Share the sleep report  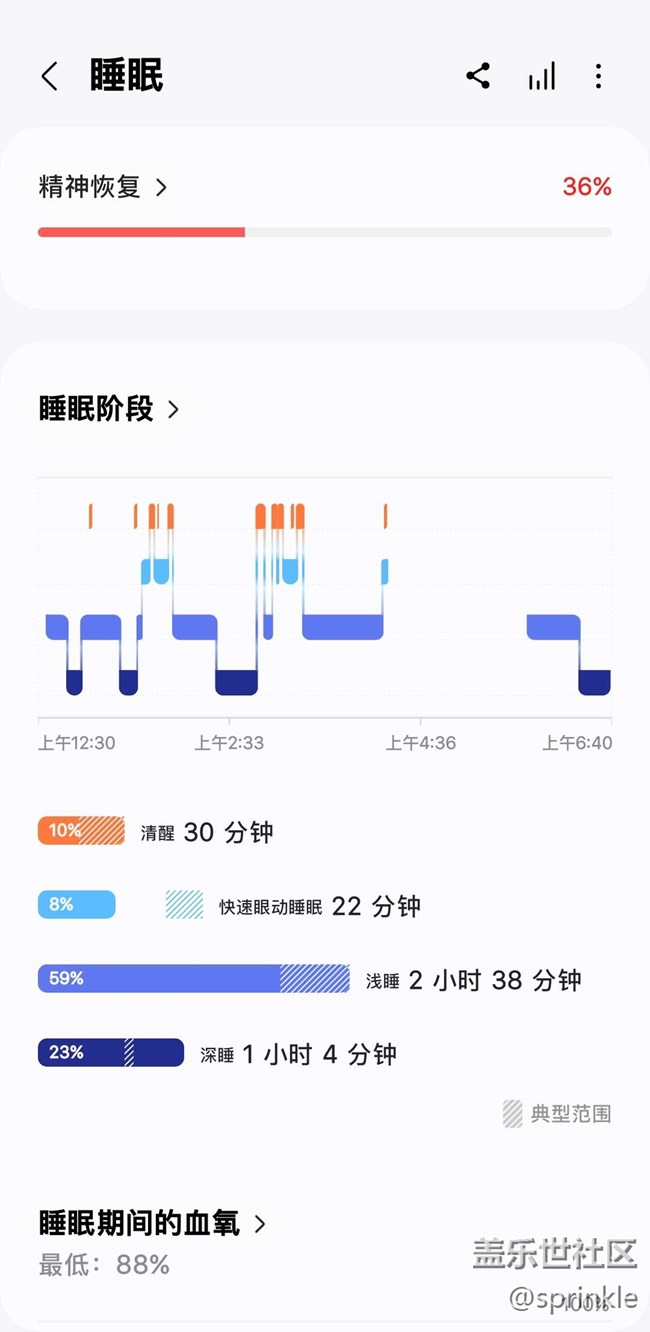click(x=478, y=76)
